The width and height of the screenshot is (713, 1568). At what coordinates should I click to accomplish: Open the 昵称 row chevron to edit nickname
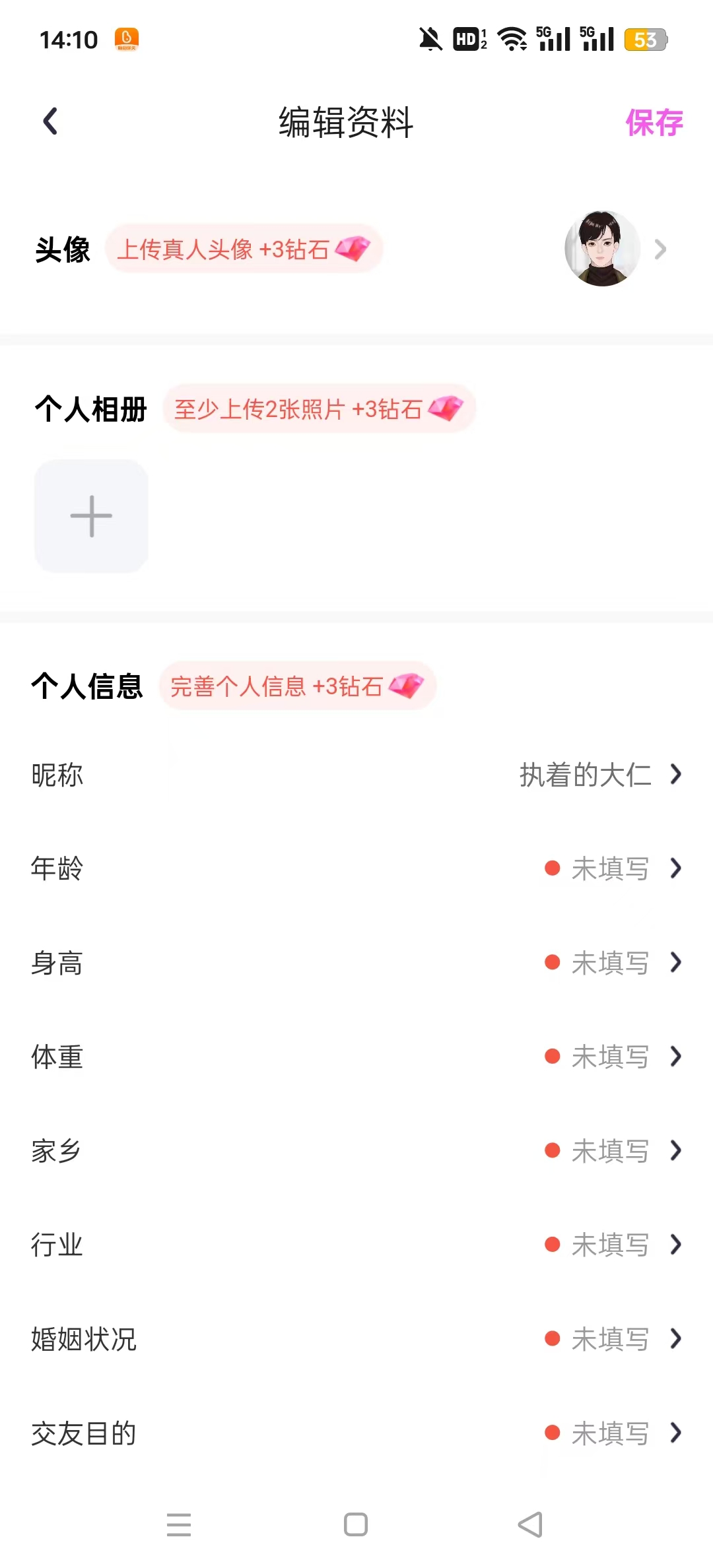[675, 775]
